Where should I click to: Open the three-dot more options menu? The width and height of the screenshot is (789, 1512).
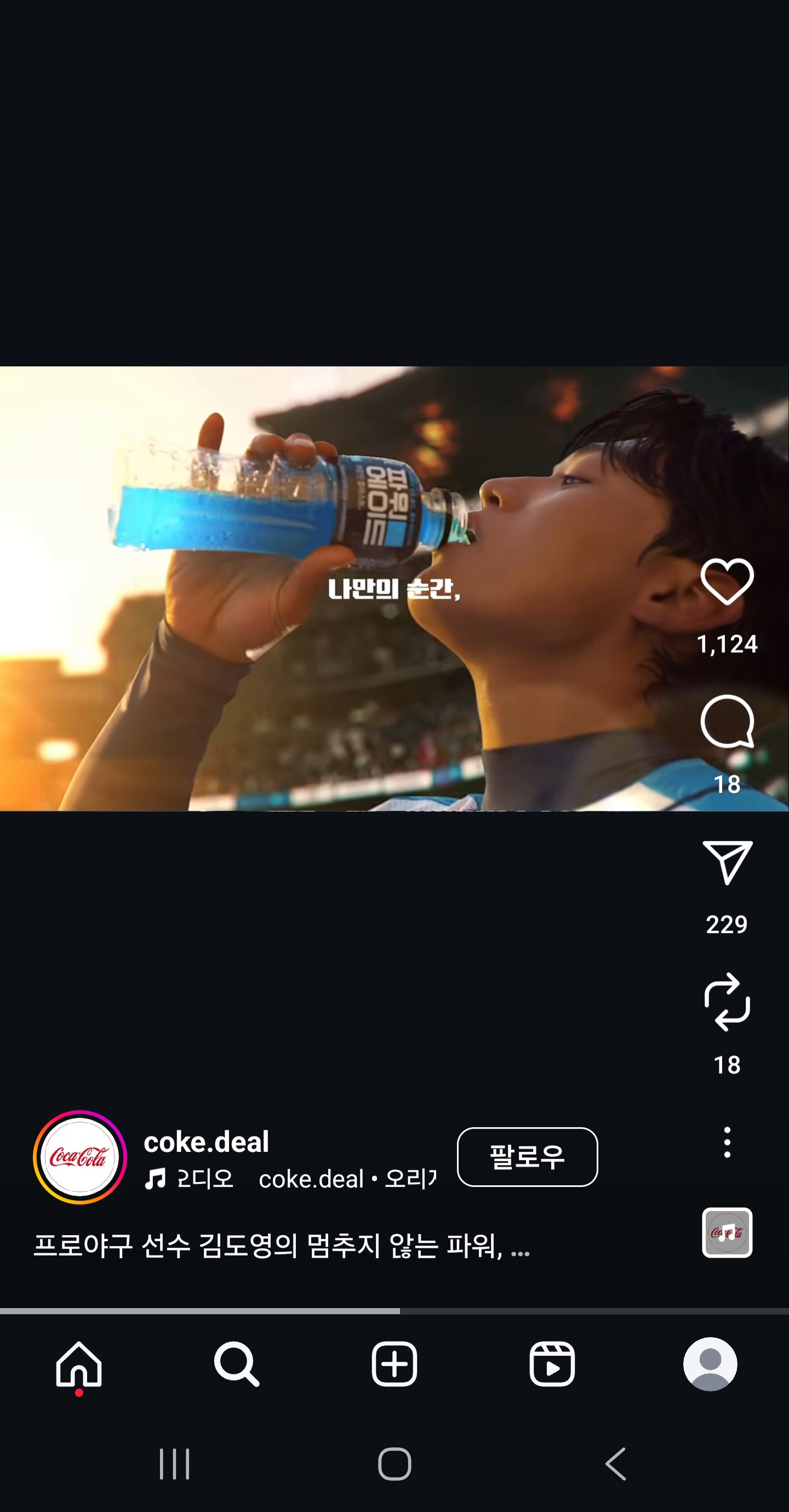tap(726, 1142)
